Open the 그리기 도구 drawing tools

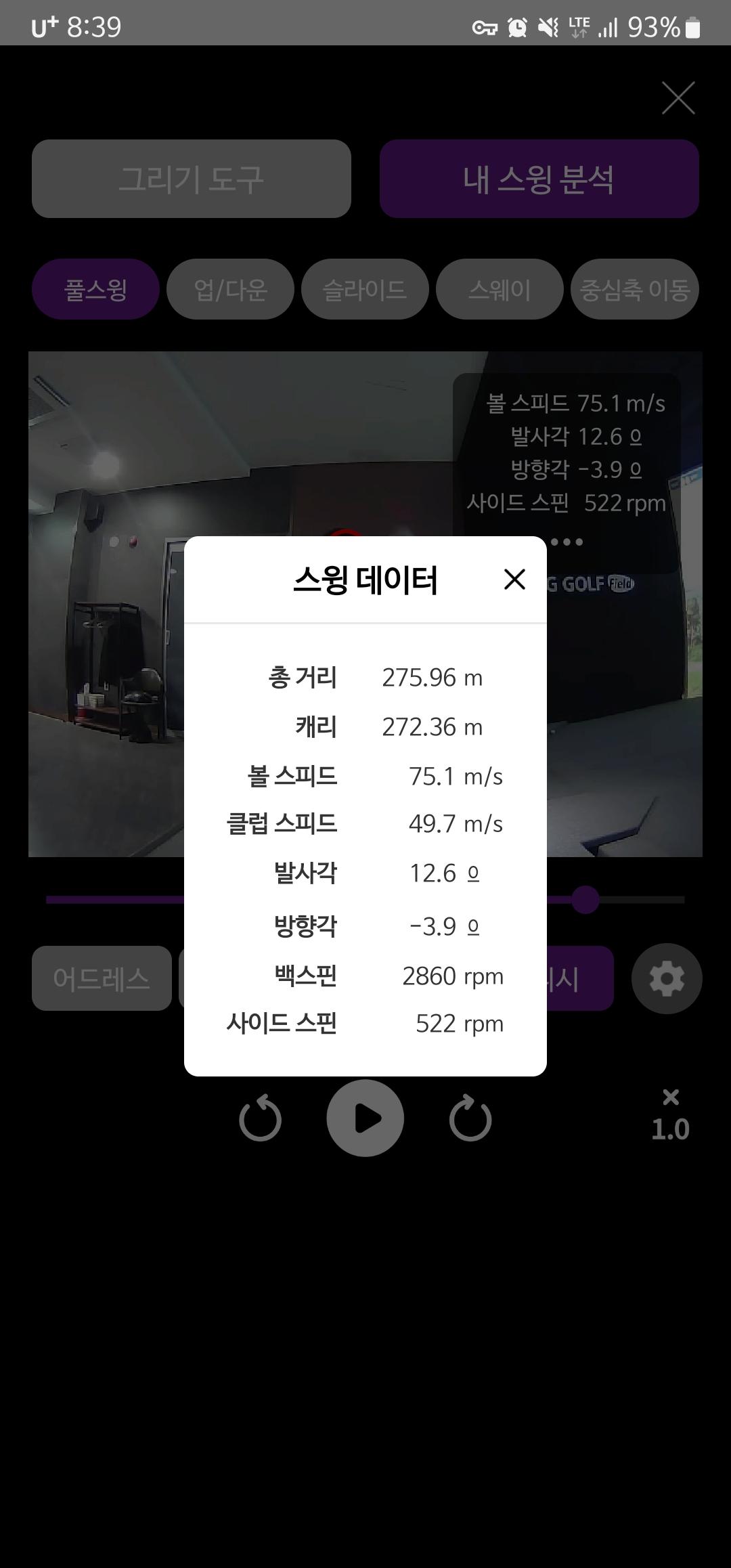[x=191, y=179]
